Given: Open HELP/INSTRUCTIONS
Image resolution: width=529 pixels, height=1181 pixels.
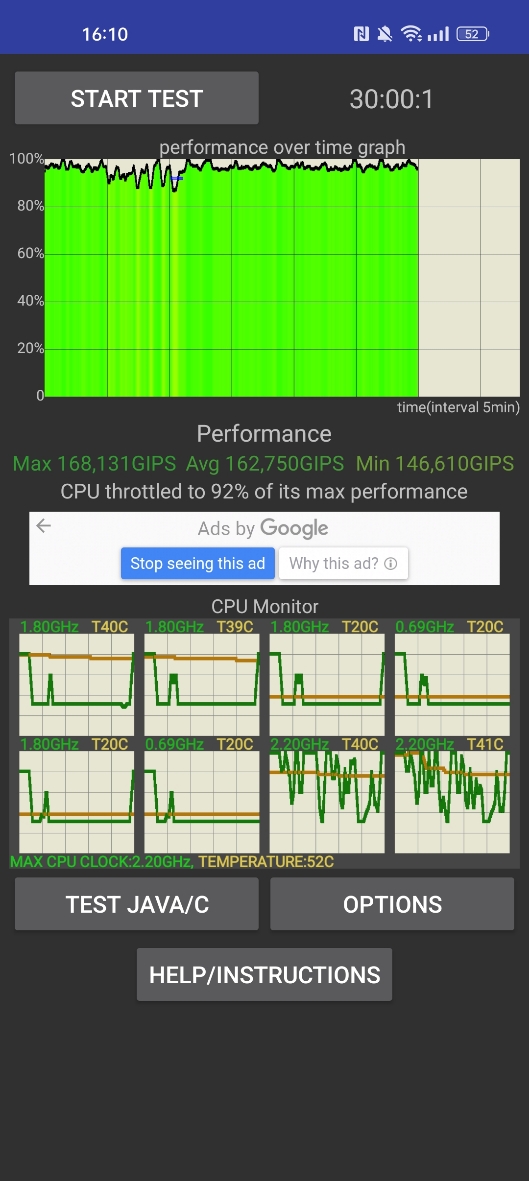Looking at the screenshot, I should click(264, 975).
